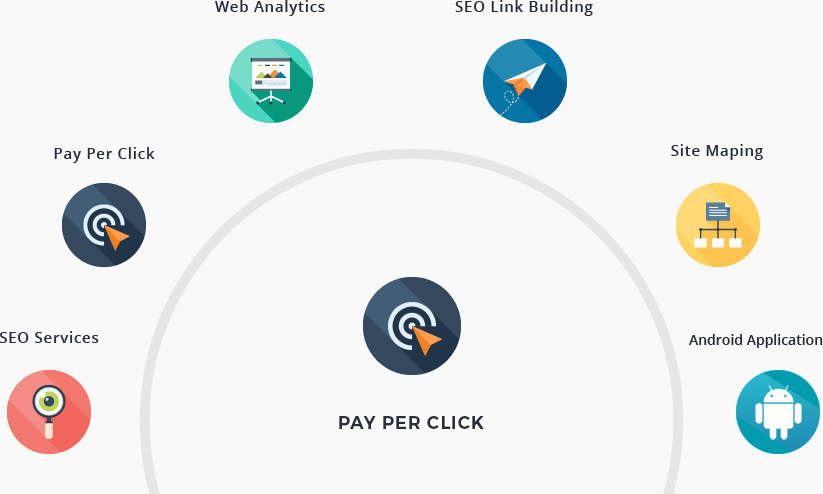
Task: Open the SEO Services magnifier icon
Action: pyautogui.click(x=49, y=411)
